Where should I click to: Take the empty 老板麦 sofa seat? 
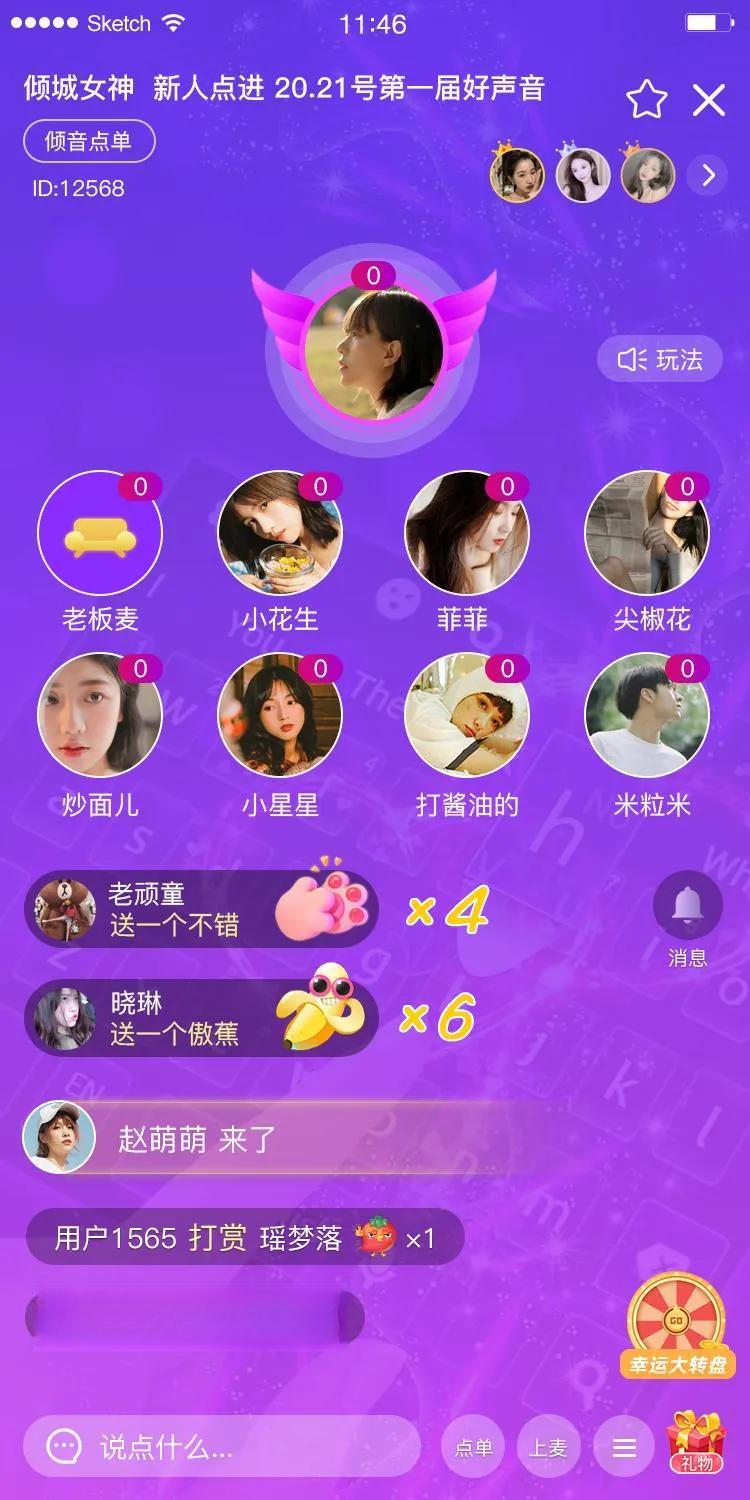(100, 534)
